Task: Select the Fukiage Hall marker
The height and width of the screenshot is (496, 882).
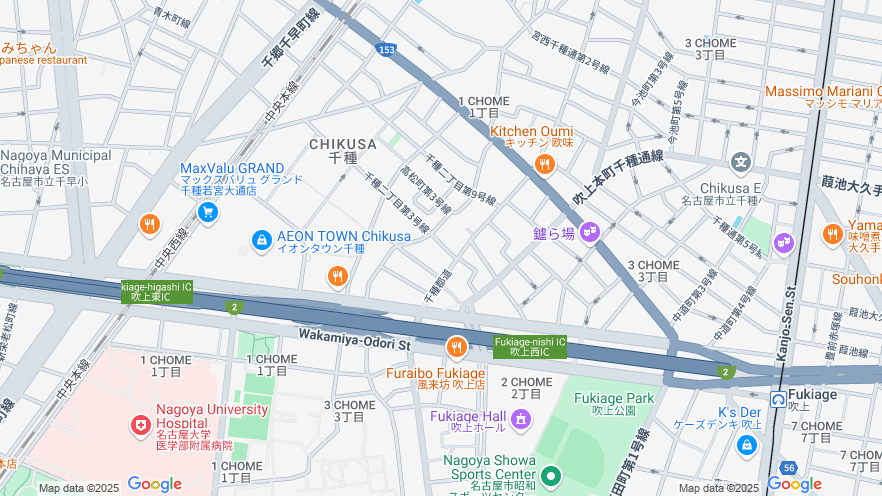Action: [520, 420]
